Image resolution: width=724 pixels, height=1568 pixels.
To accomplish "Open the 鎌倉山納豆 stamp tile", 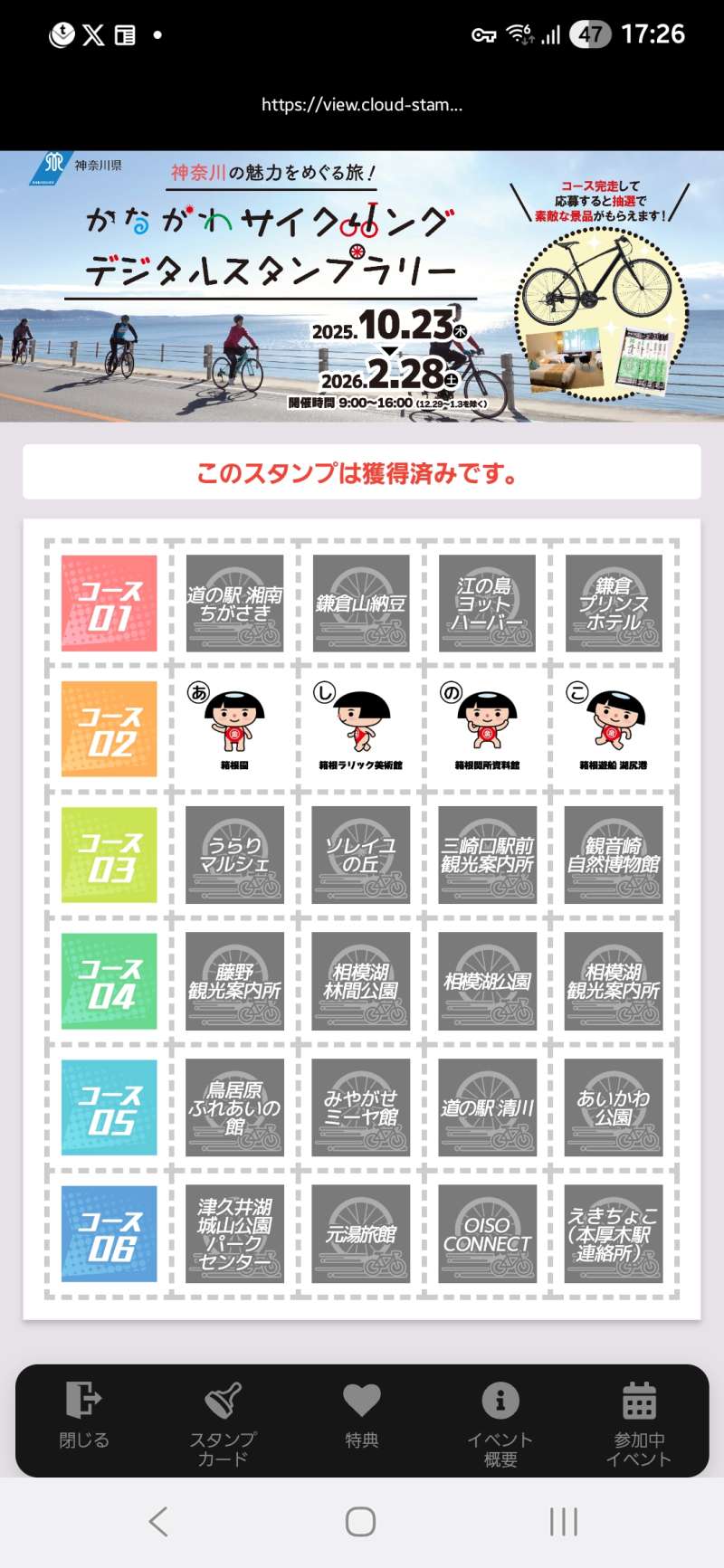I will (361, 603).
